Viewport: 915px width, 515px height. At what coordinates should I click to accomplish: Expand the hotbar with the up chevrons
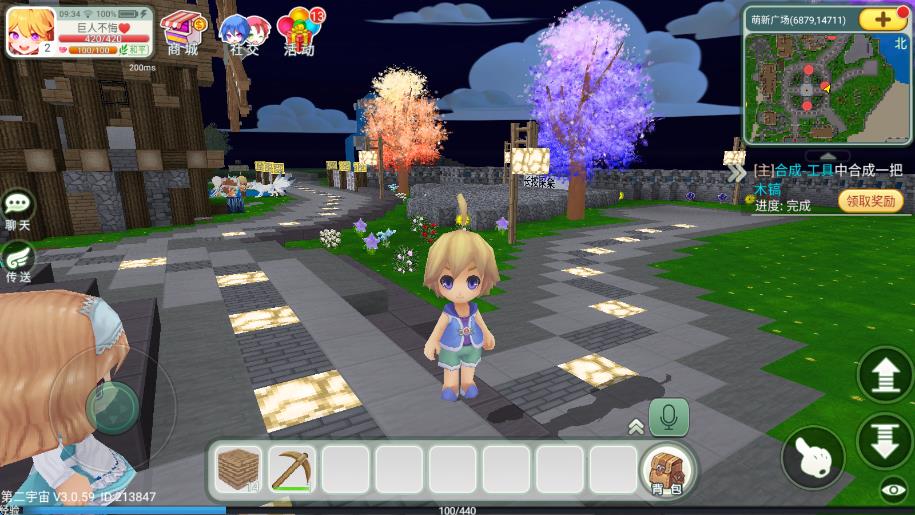[635, 427]
